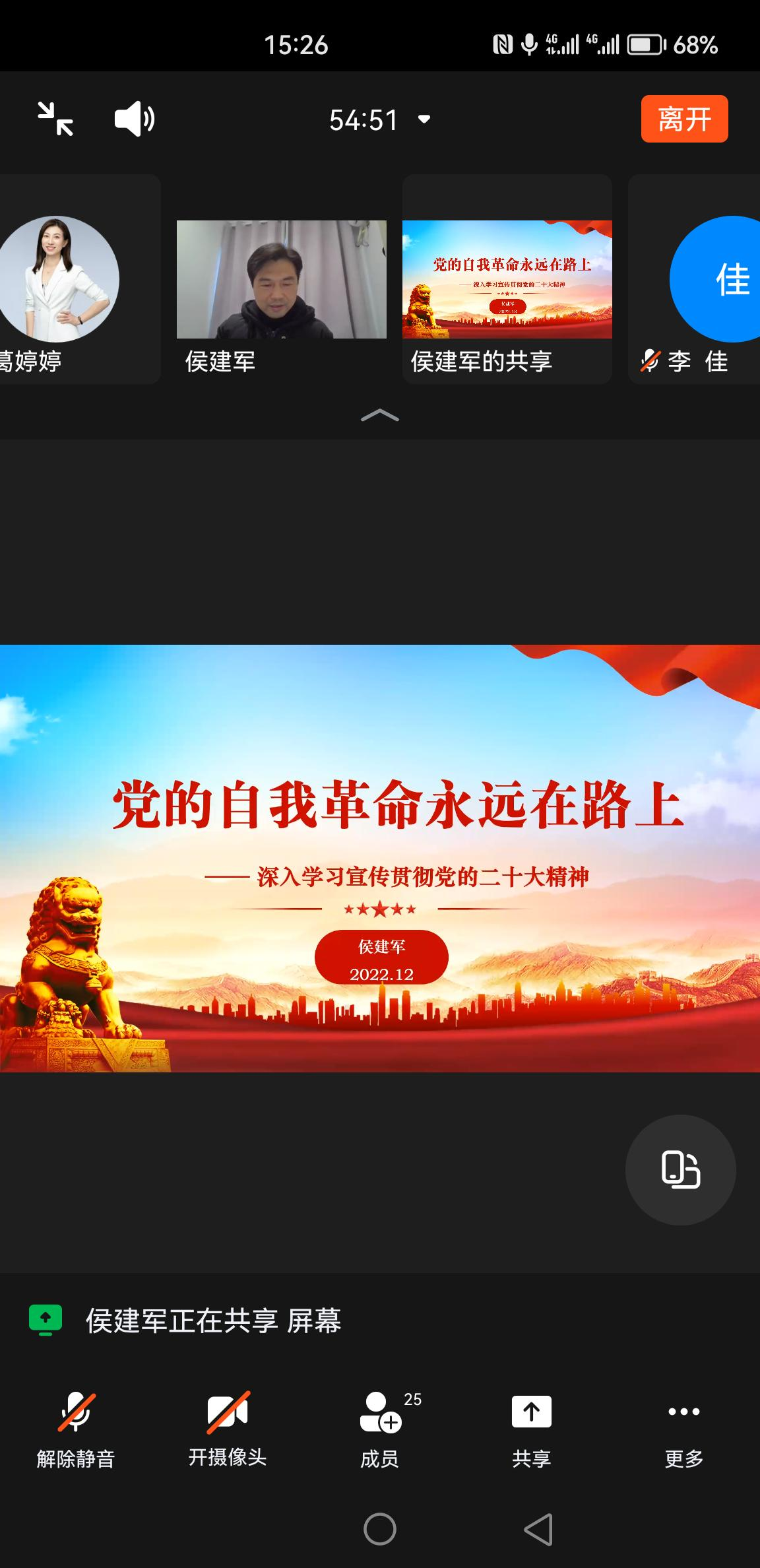The width and height of the screenshot is (760, 1568).
Task: Rotate the shared screen view
Action: [680, 1169]
